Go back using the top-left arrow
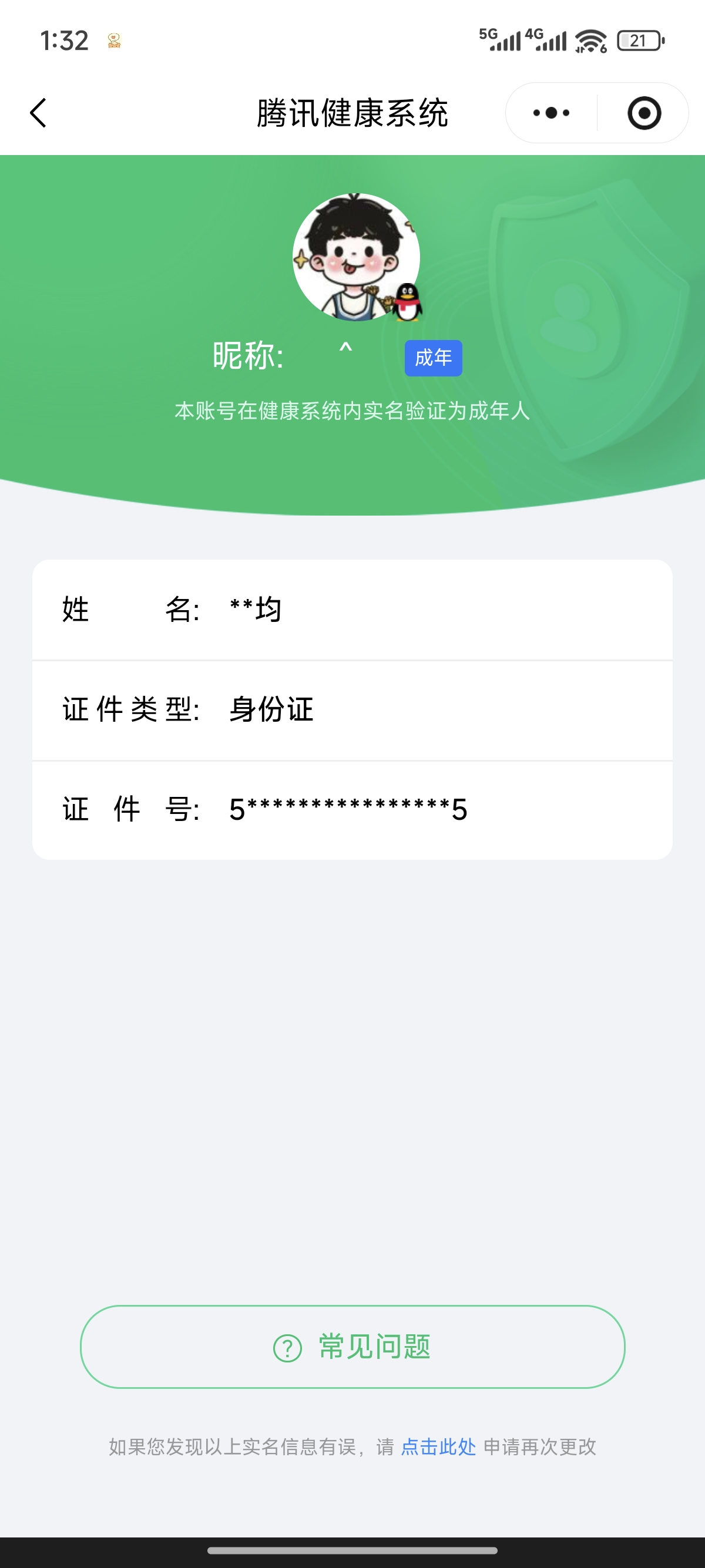Screen dimensions: 705x1568 pyautogui.click(x=38, y=113)
